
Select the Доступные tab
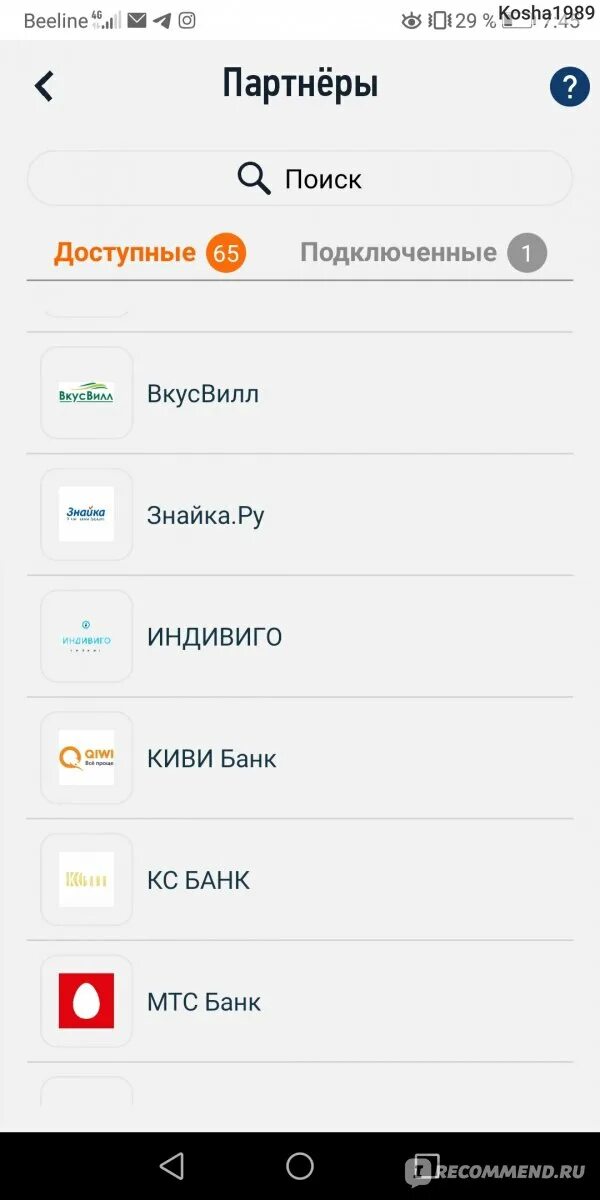(149, 252)
